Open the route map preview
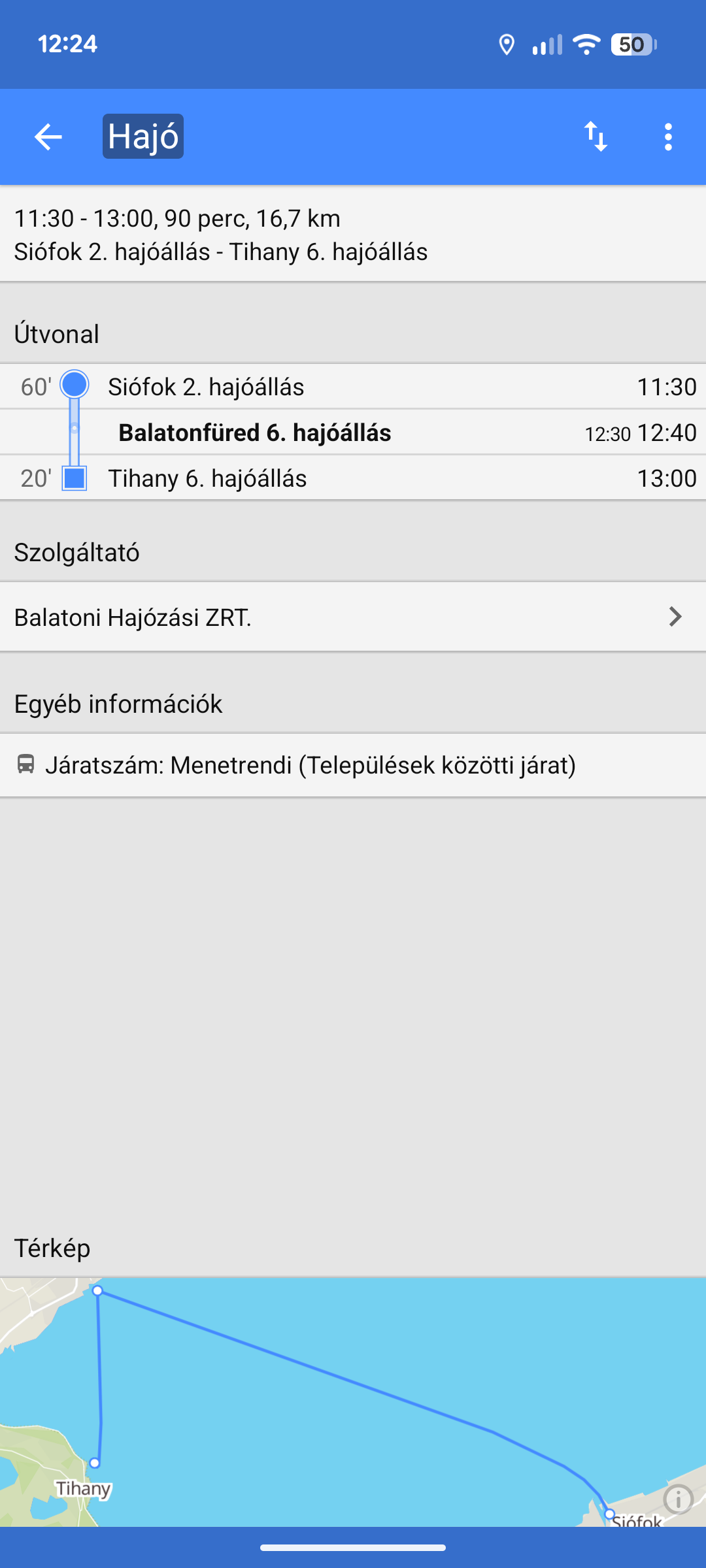Screen dimensions: 706x1568 point(353,1402)
